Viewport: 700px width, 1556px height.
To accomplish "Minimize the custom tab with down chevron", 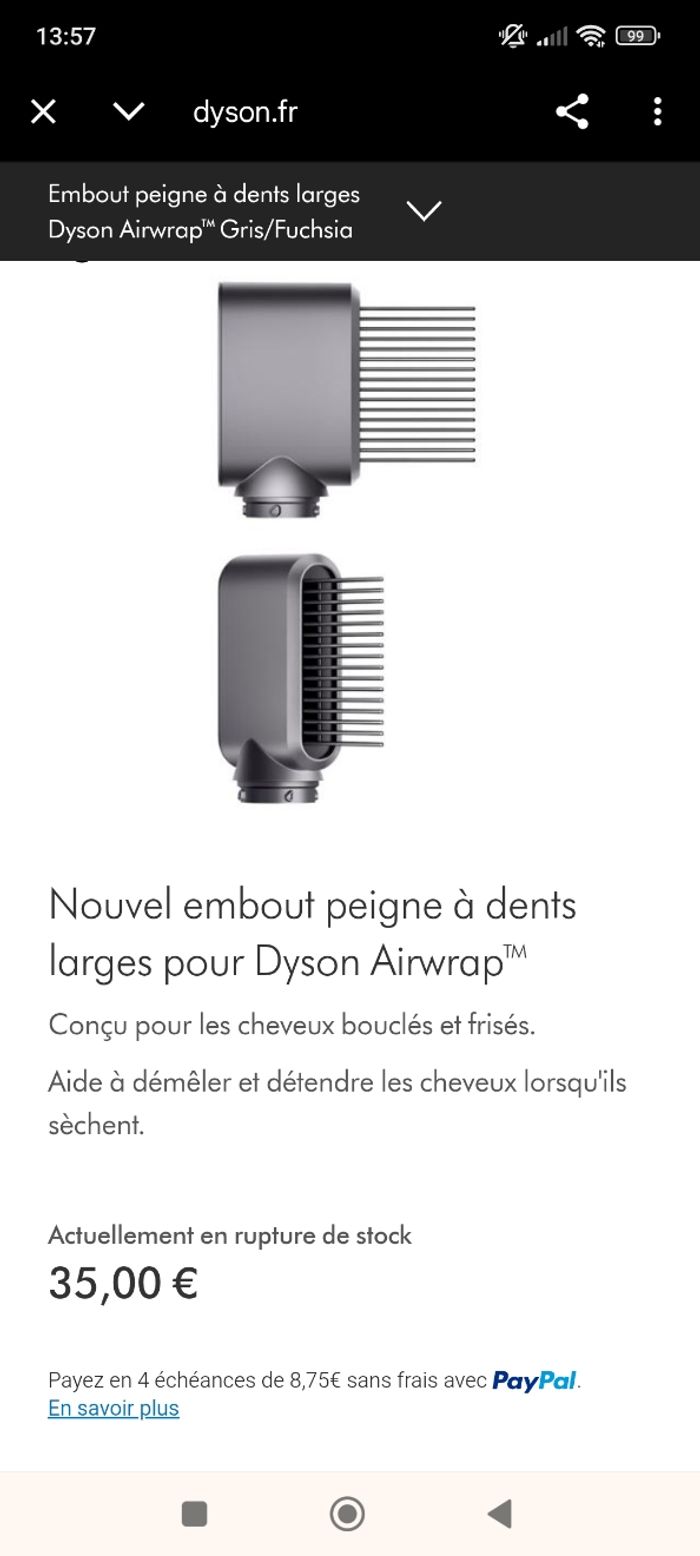I will click(129, 112).
